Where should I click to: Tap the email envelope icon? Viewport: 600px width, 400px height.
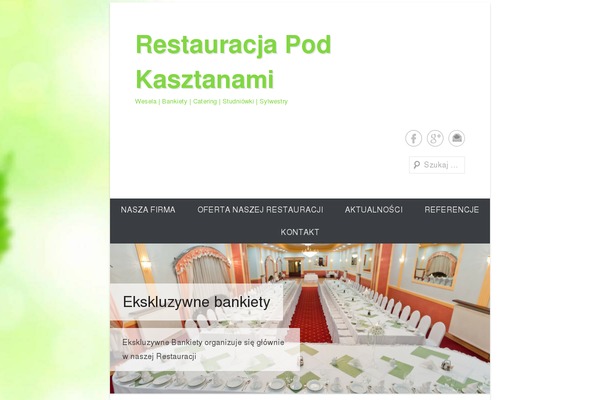[x=456, y=138]
